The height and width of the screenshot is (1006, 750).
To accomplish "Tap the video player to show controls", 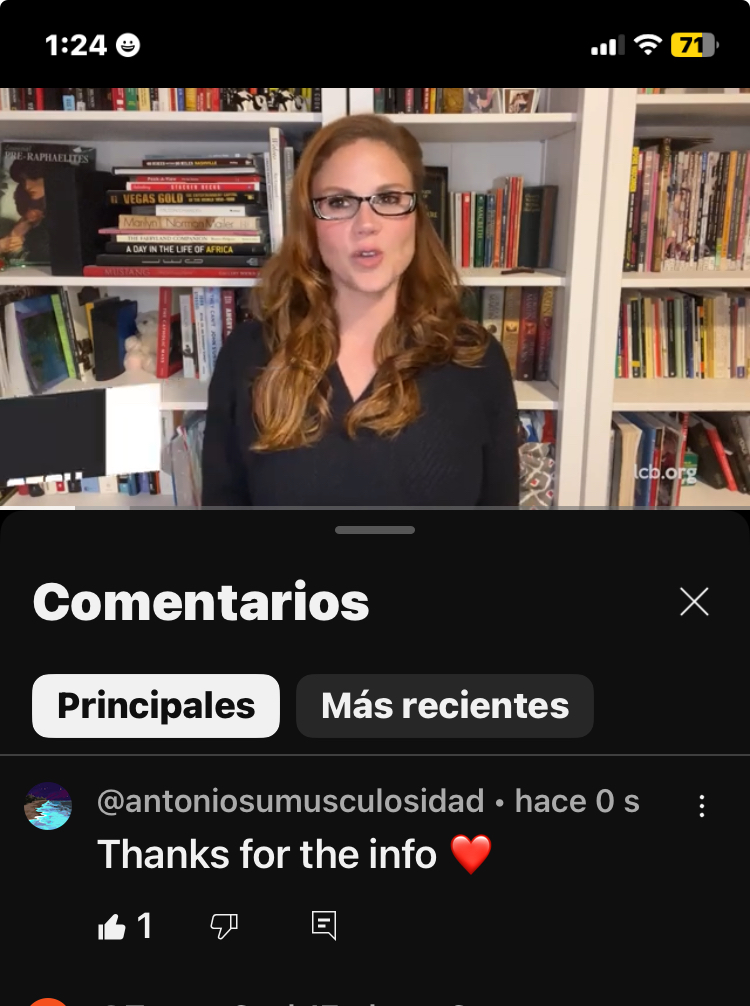I will click(375, 298).
